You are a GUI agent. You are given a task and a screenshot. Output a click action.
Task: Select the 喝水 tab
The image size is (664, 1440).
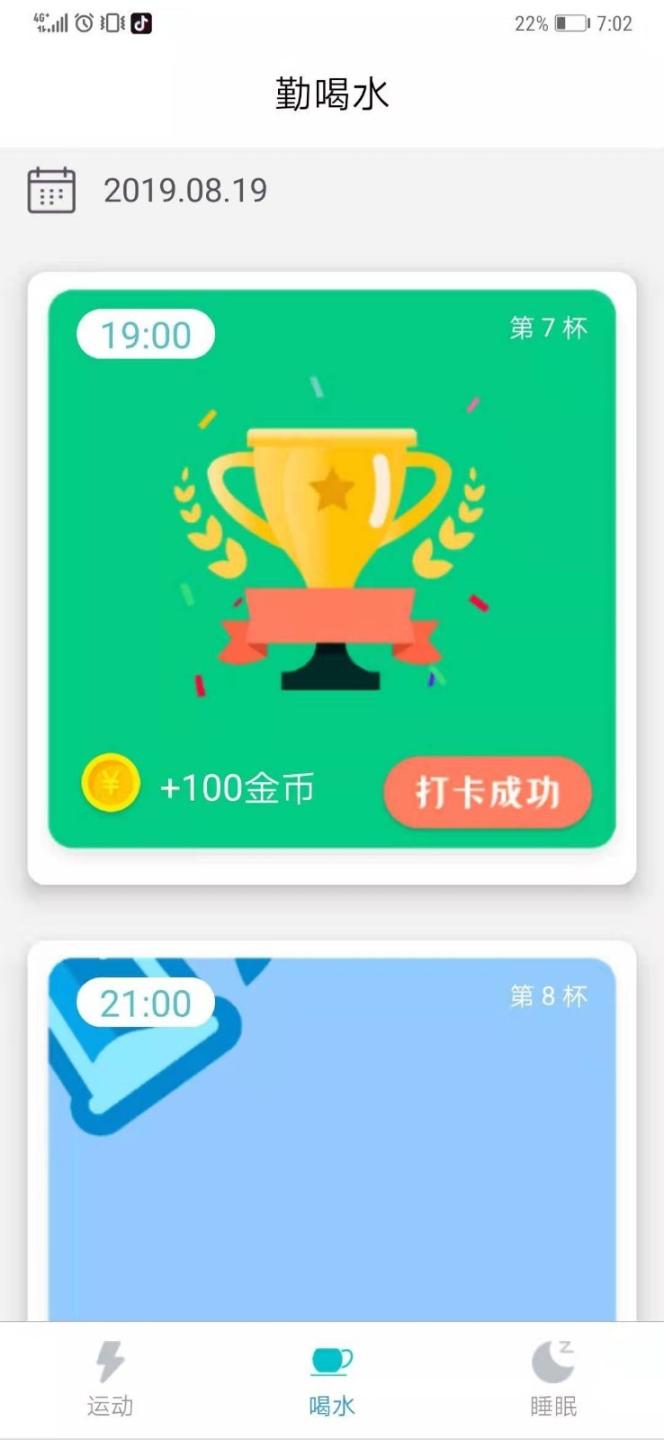tap(332, 1380)
